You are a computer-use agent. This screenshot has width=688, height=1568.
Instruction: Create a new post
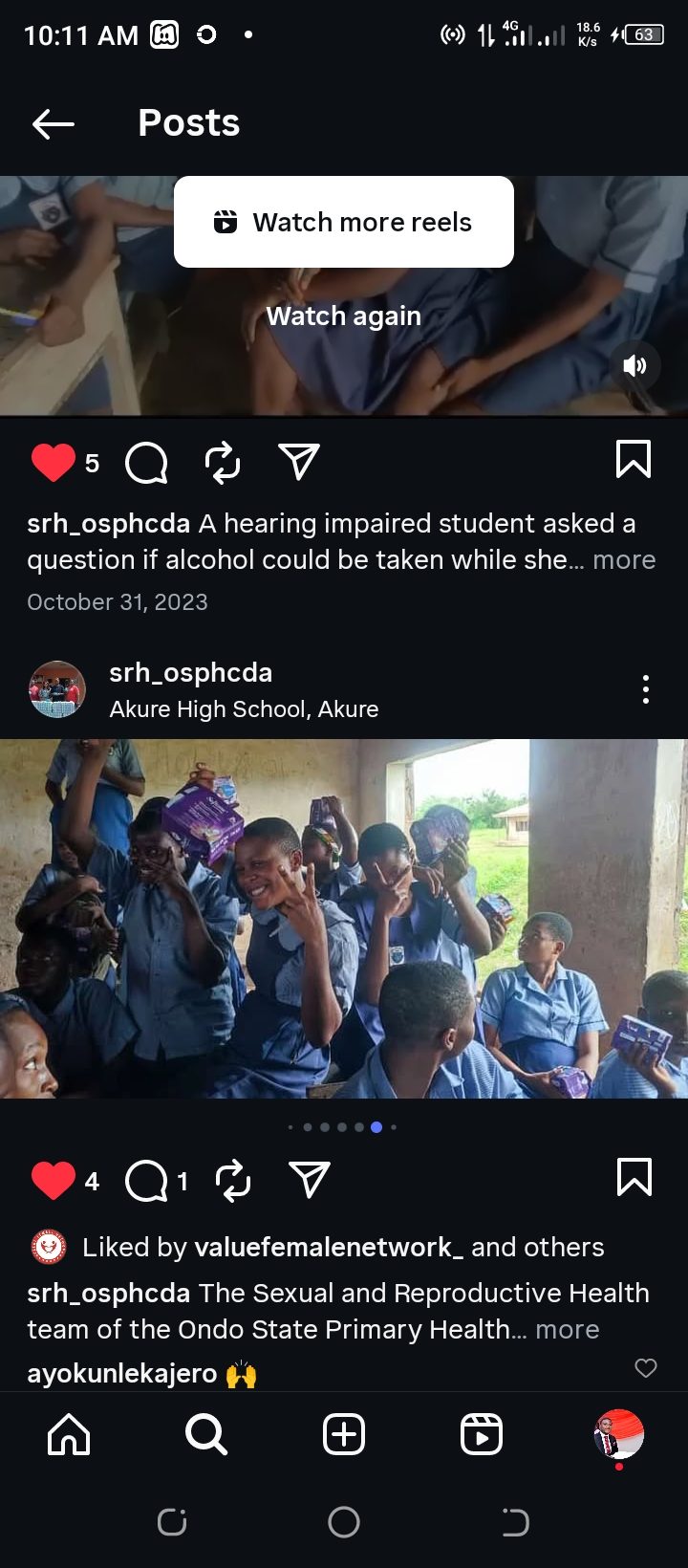point(344,1434)
